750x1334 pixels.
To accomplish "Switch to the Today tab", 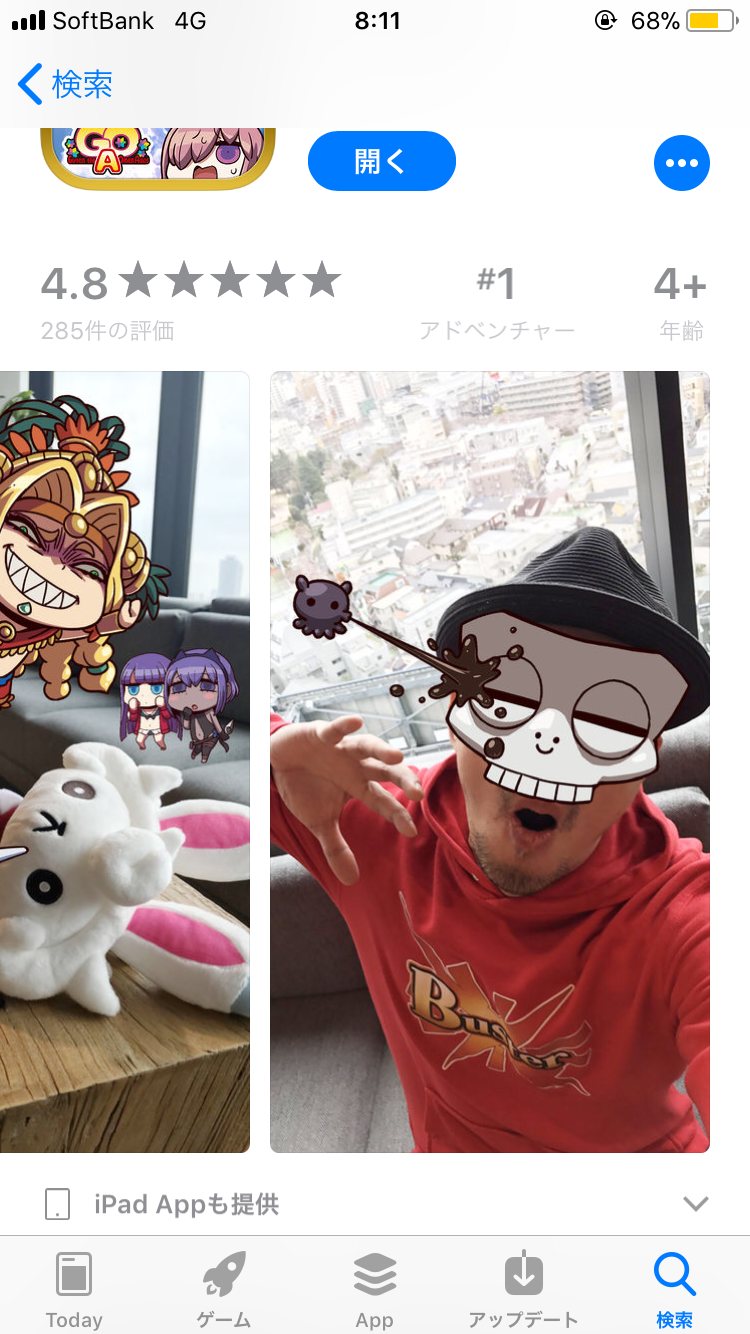I will pos(74,1289).
